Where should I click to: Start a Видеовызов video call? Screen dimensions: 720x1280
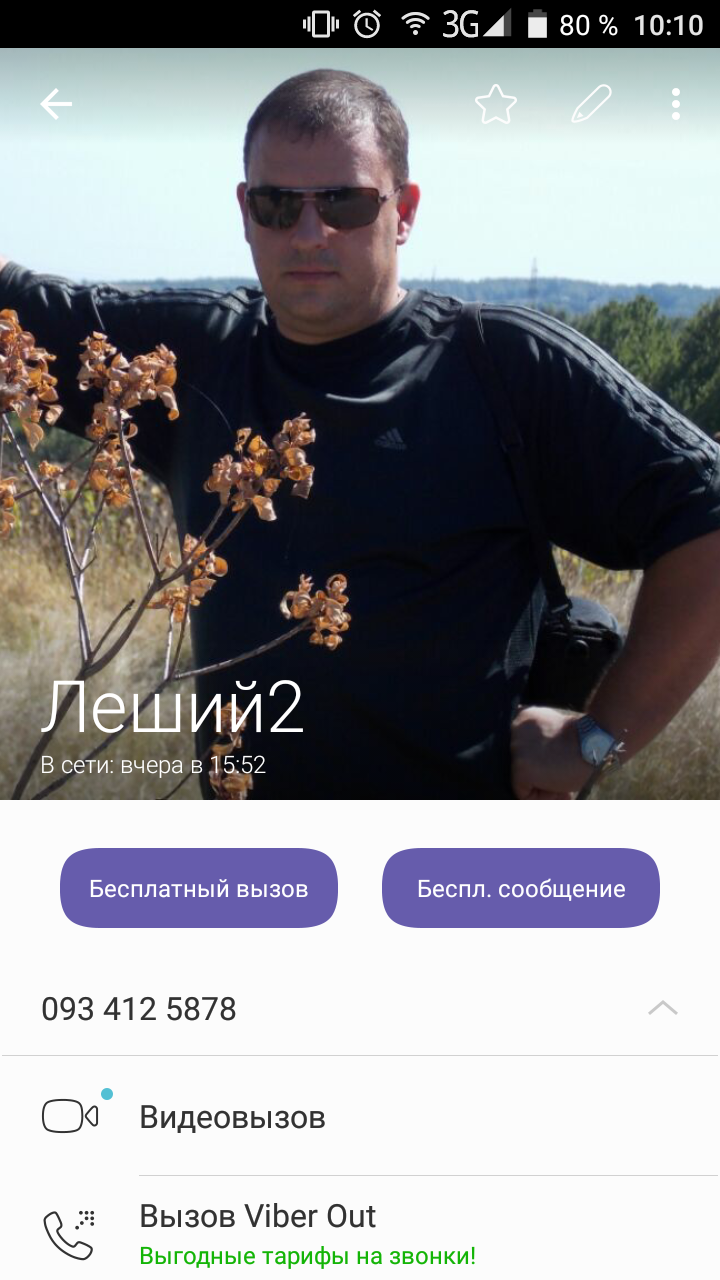click(232, 1117)
